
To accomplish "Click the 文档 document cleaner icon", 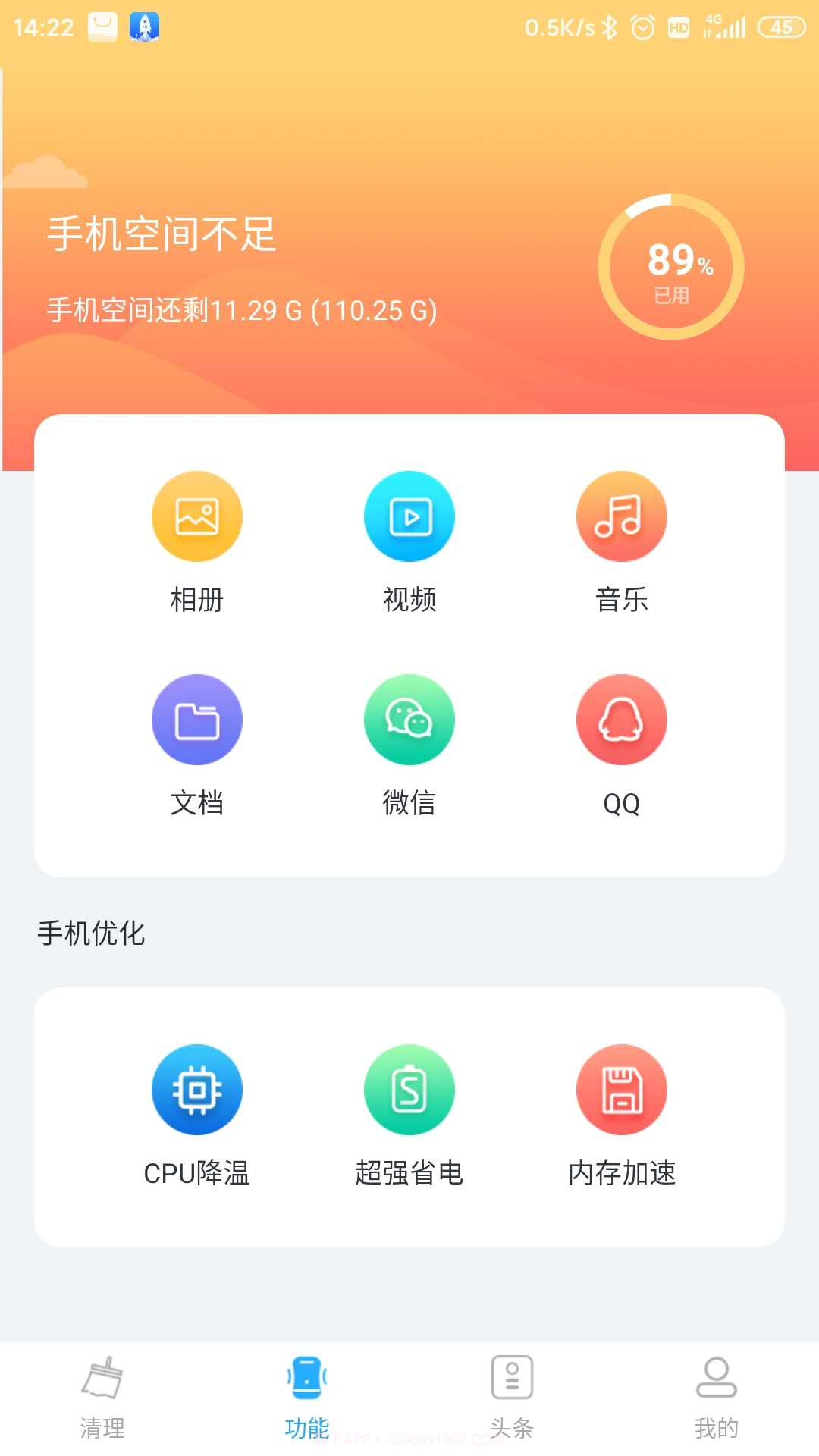I will pos(197,720).
